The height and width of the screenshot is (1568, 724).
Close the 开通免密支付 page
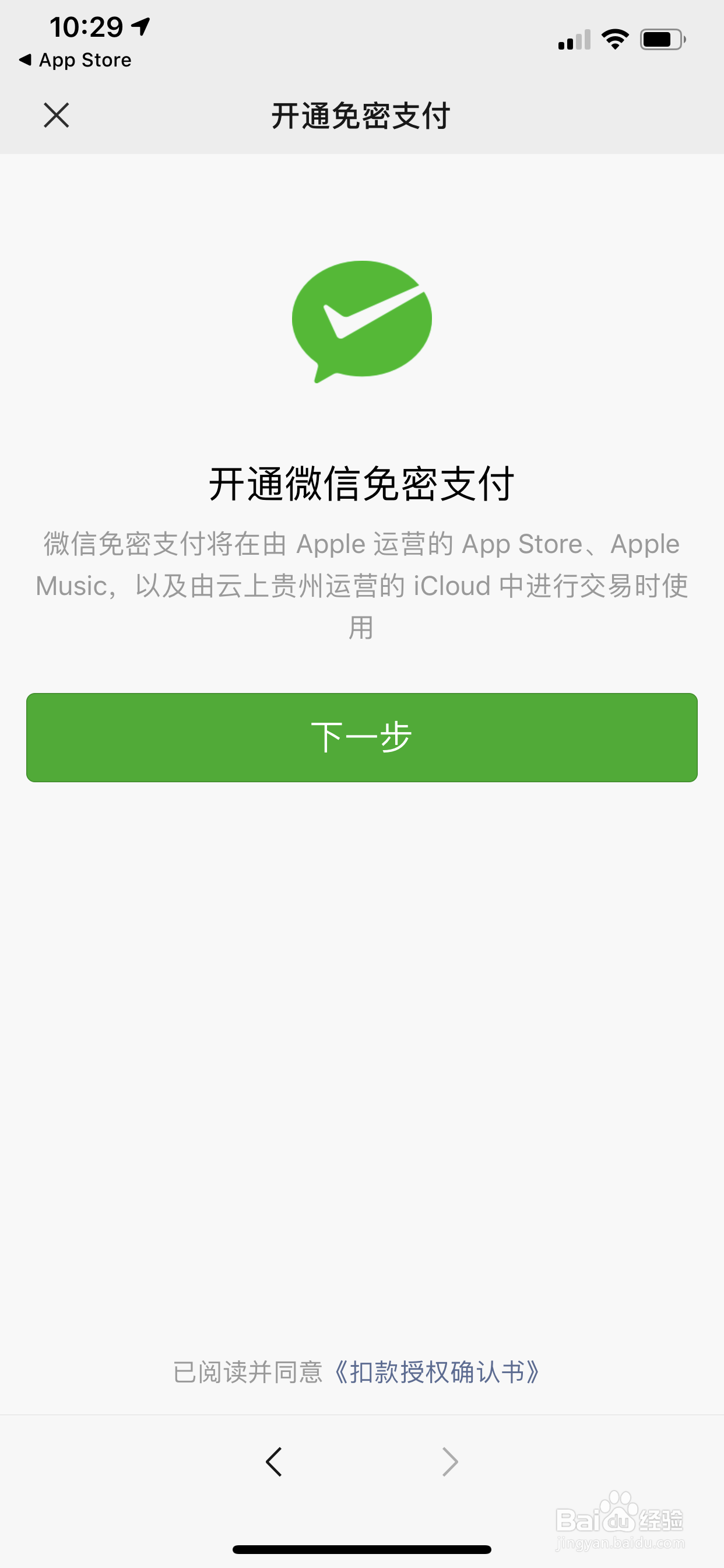pyautogui.click(x=57, y=116)
